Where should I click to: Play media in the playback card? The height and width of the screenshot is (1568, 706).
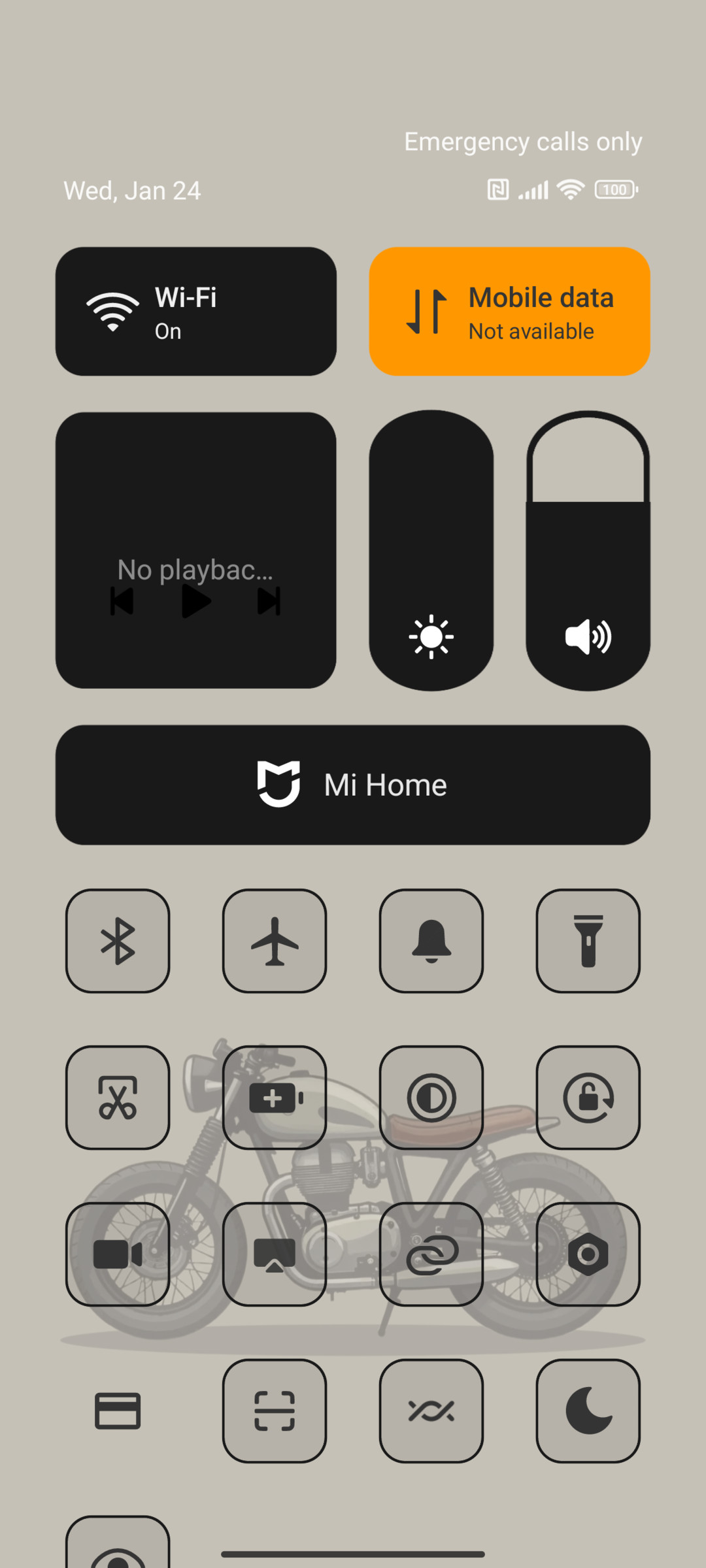pos(196,601)
